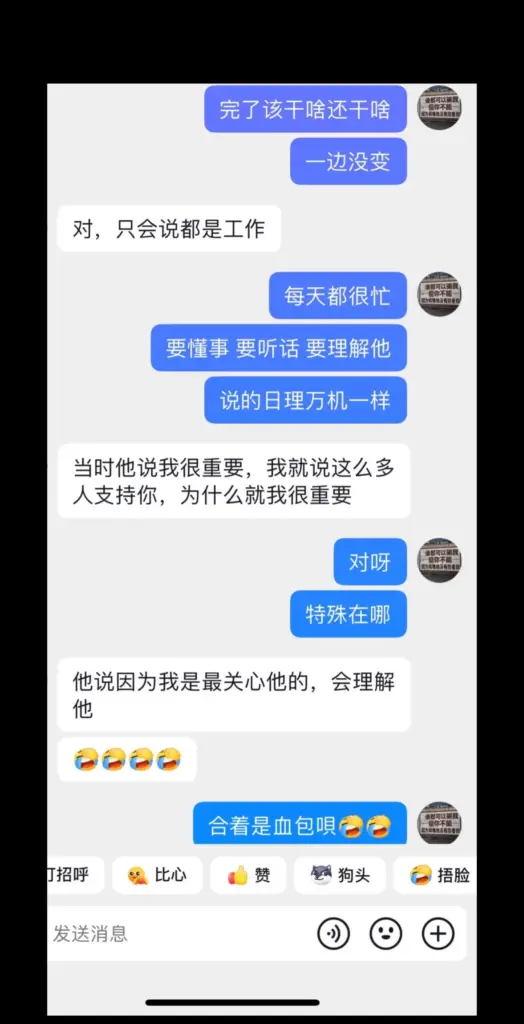
Task: Select the 打招呼 quick reply chip
Action: [74, 875]
